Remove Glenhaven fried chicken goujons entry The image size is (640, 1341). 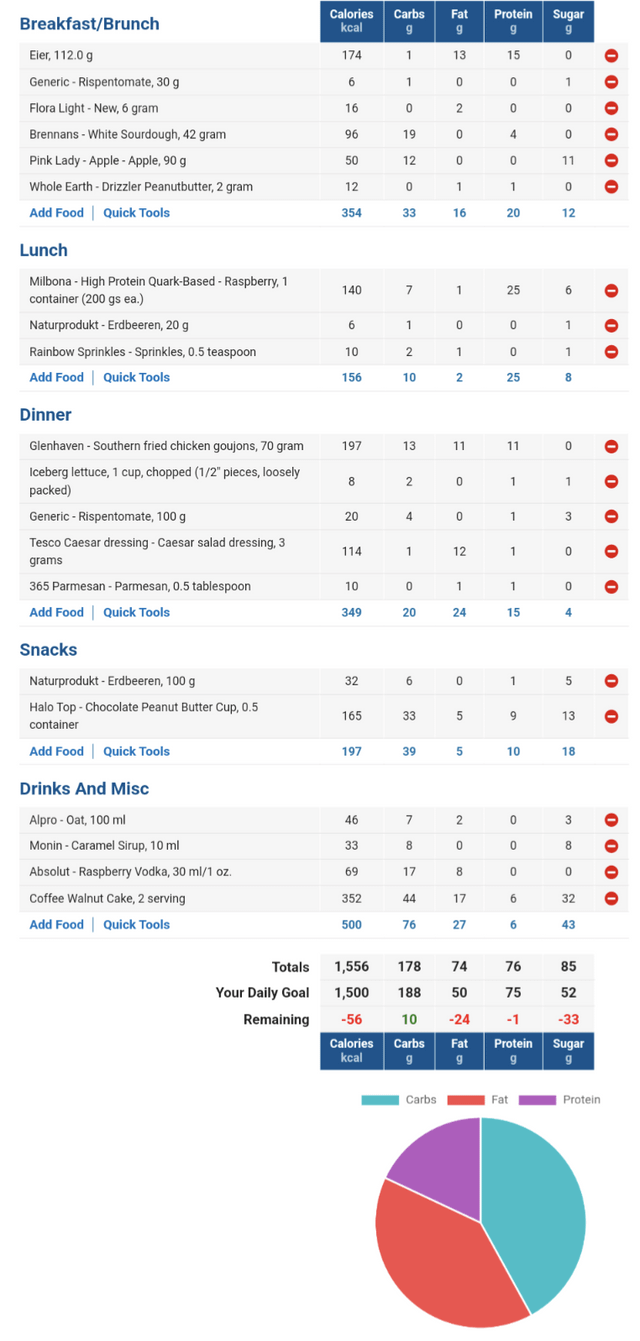(611, 446)
